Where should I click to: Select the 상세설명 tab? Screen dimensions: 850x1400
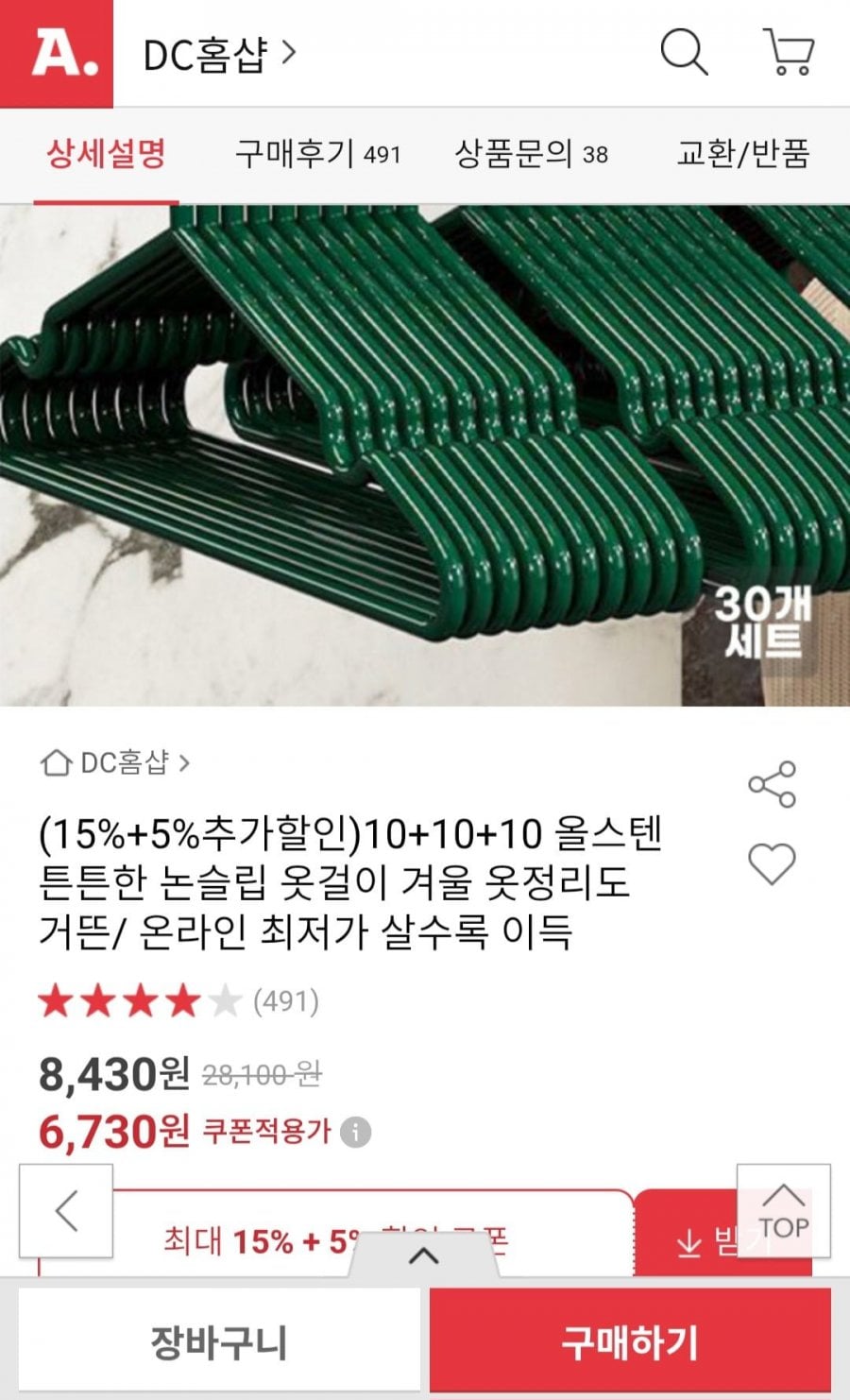tap(107, 153)
